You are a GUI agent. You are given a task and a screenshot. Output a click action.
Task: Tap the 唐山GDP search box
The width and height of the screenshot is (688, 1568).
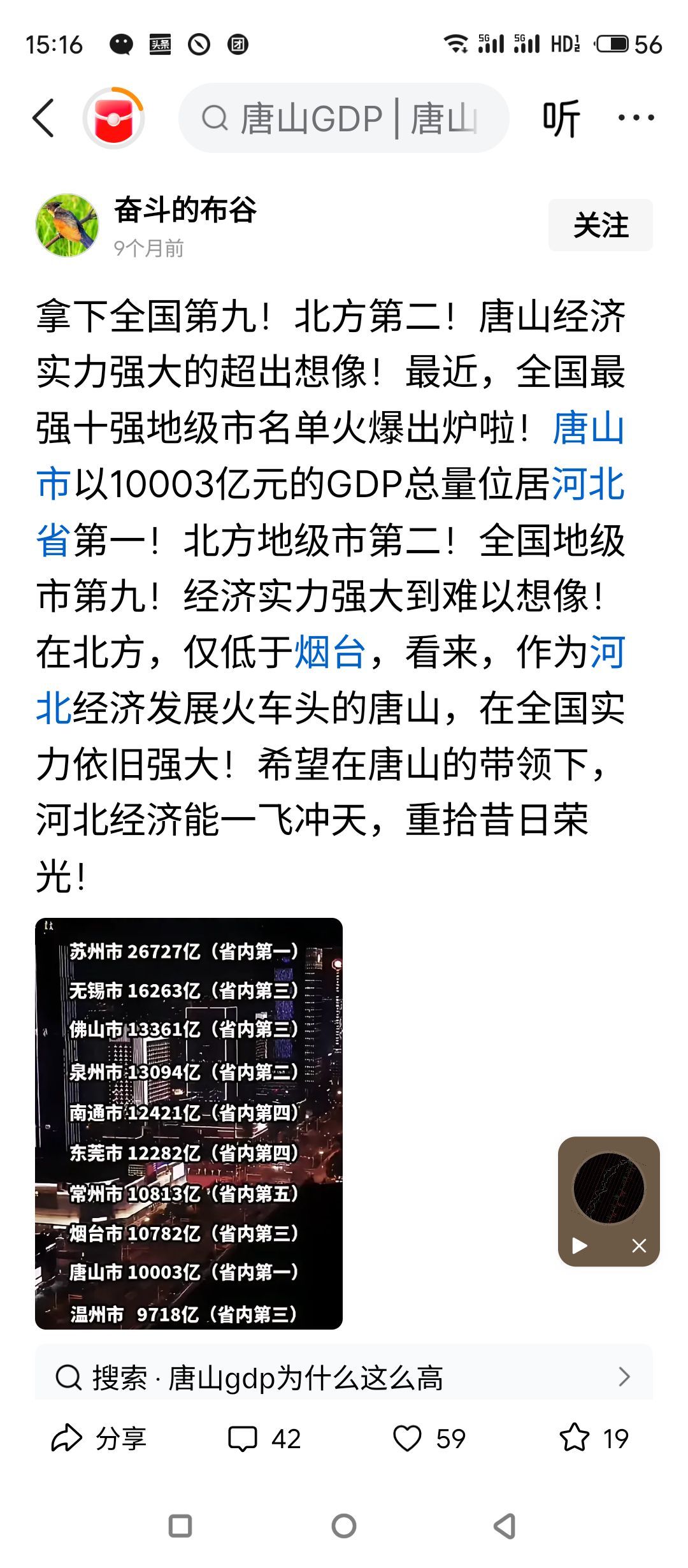344,119
